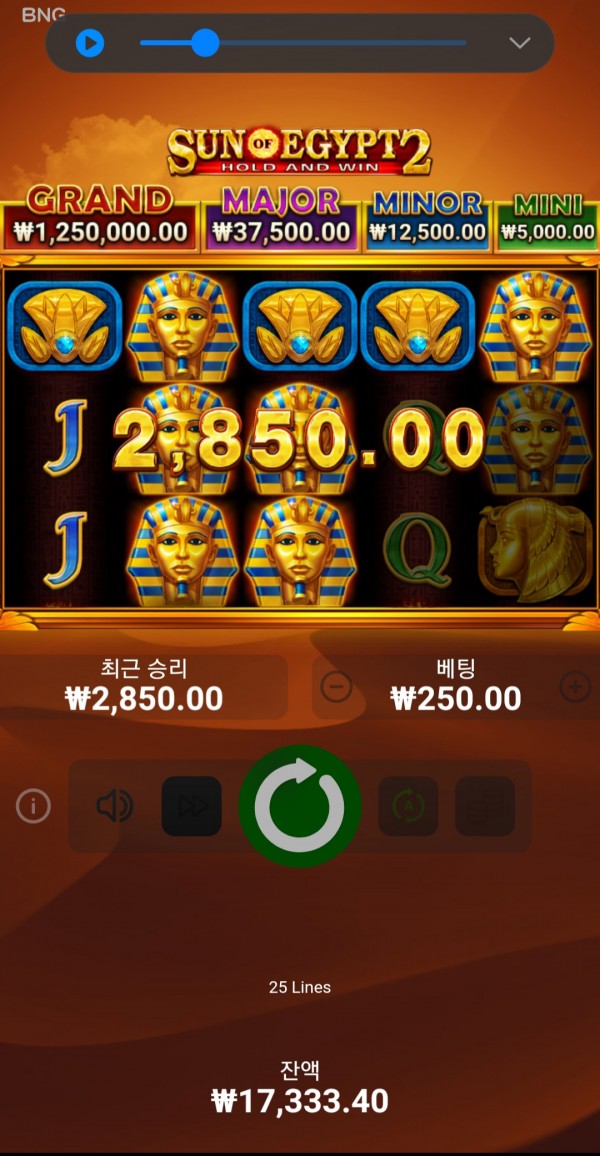
Task: Spin the reels with the green button
Action: pyautogui.click(x=299, y=806)
